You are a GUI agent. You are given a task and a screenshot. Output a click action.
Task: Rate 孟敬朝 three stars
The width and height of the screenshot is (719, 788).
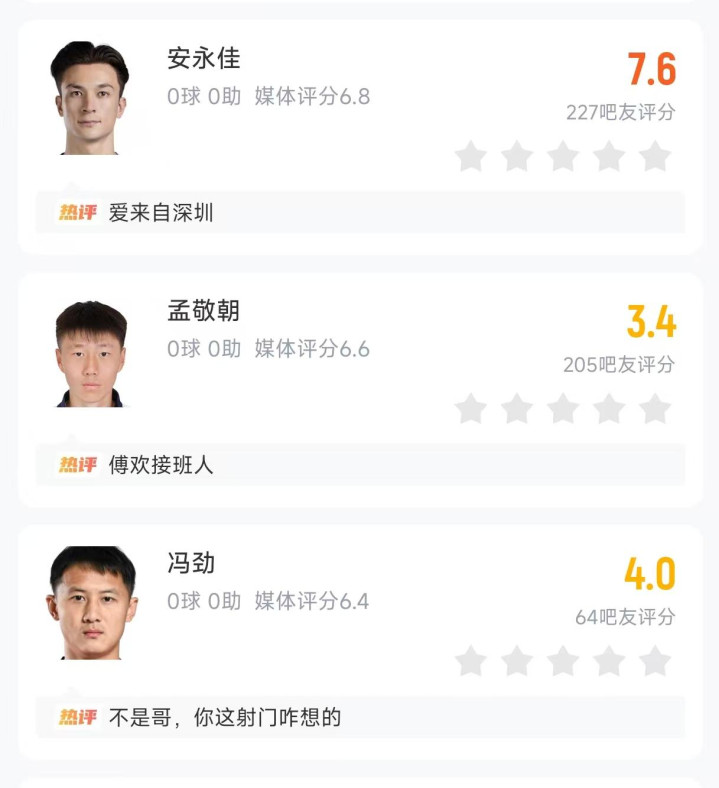pyautogui.click(x=563, y=409)
